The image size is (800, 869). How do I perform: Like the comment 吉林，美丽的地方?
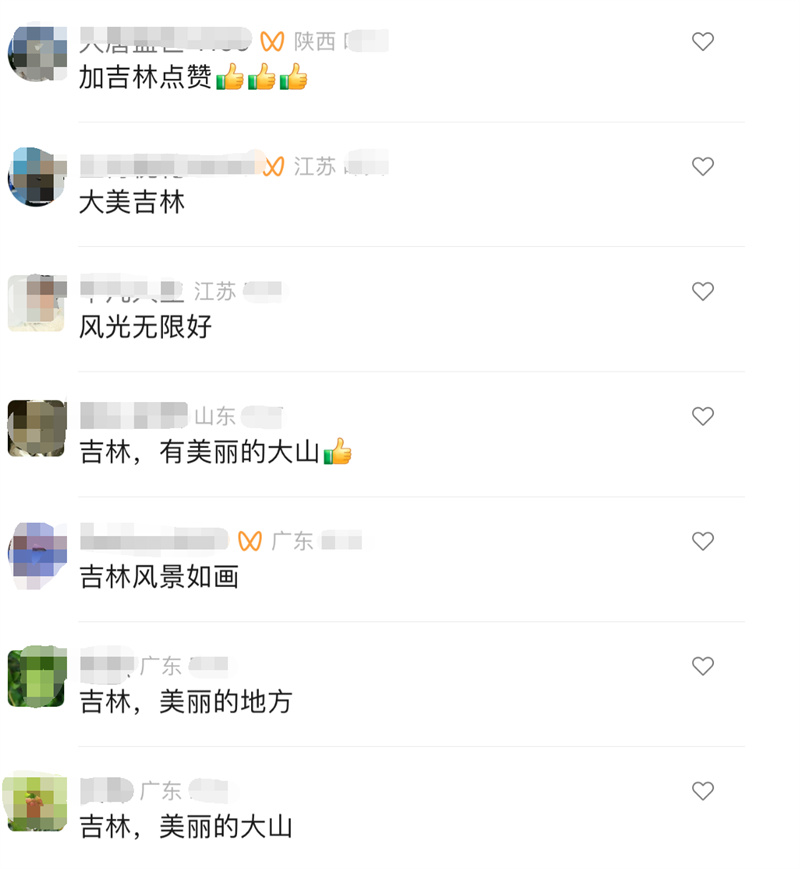pyautogui.click(x=703, y=666)
